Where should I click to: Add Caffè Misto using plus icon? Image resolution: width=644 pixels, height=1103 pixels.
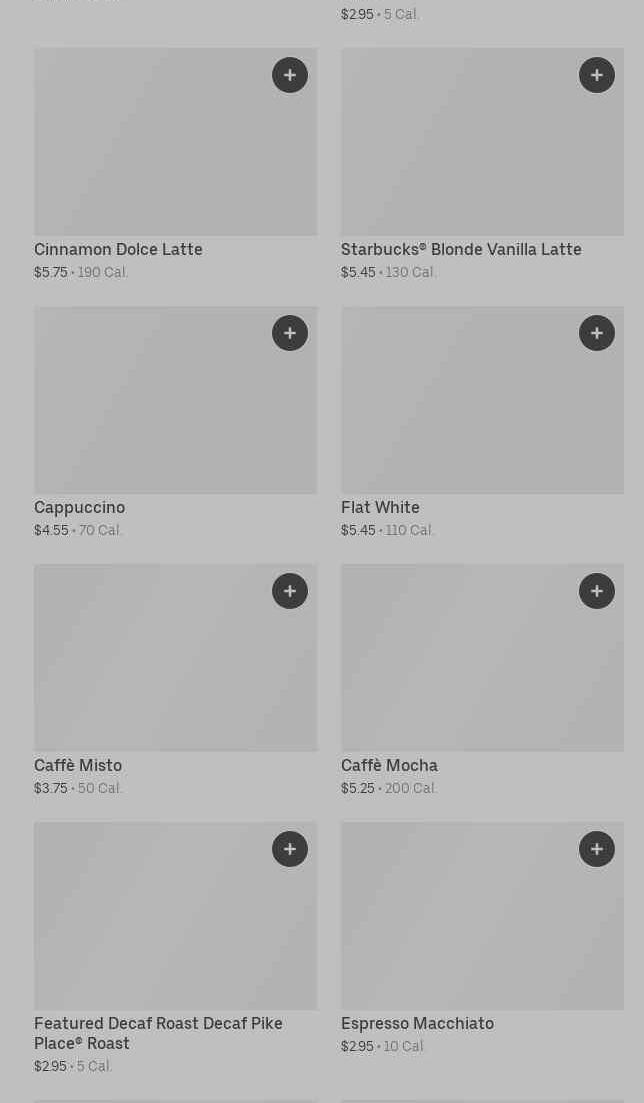290,591
